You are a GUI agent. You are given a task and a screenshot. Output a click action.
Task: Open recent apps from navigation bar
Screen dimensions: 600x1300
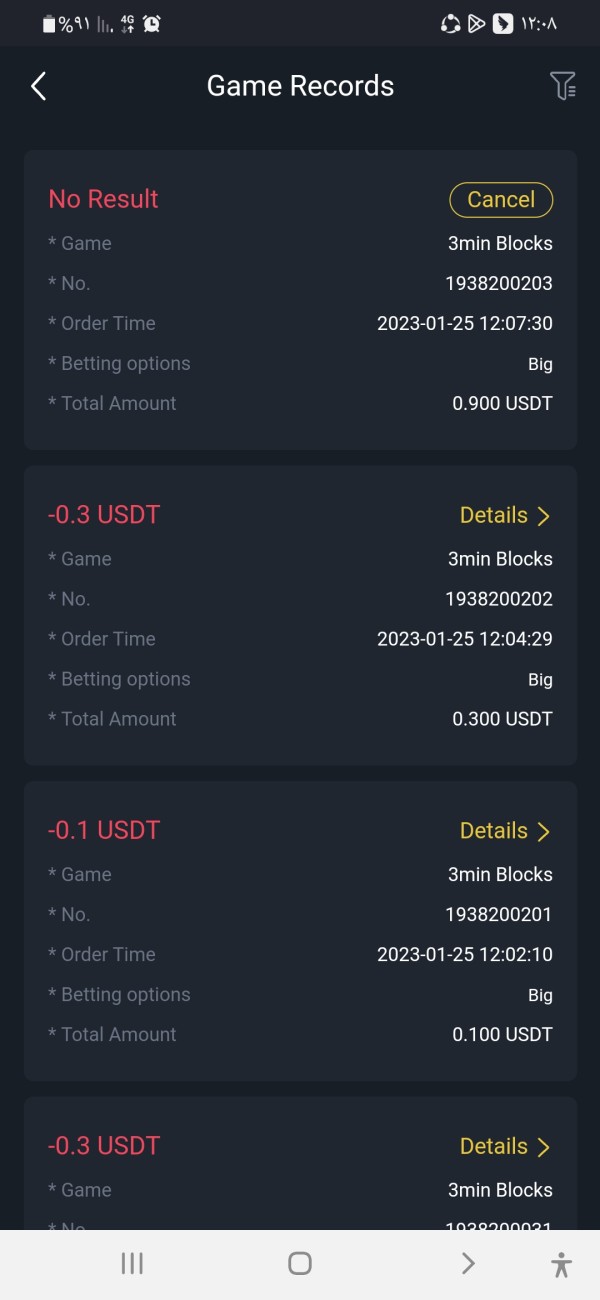(x=132, y=1263)
